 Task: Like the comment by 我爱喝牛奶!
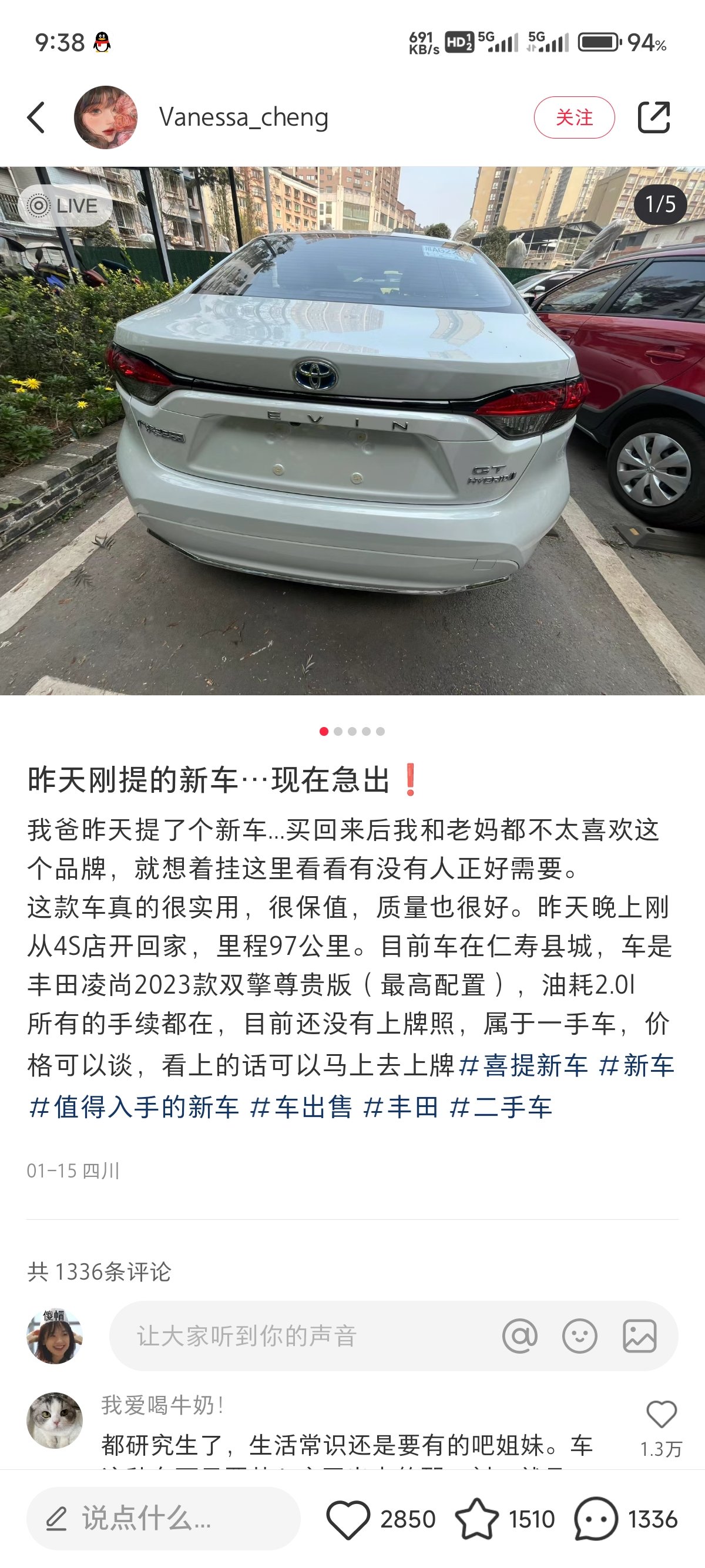click(x=661, y=1415)
